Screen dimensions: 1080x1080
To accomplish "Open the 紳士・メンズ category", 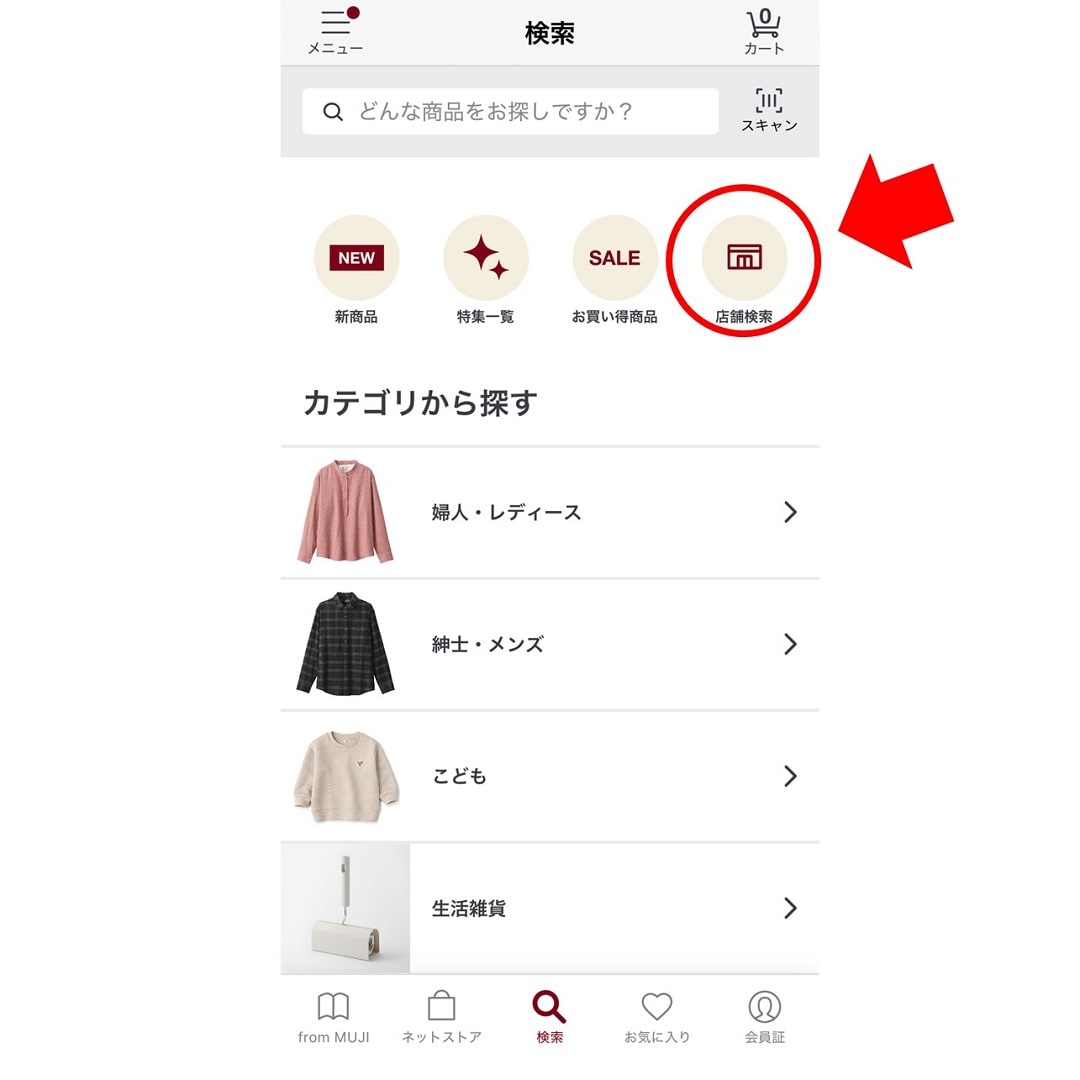I will pyautogui.click(x=550, y=644).
